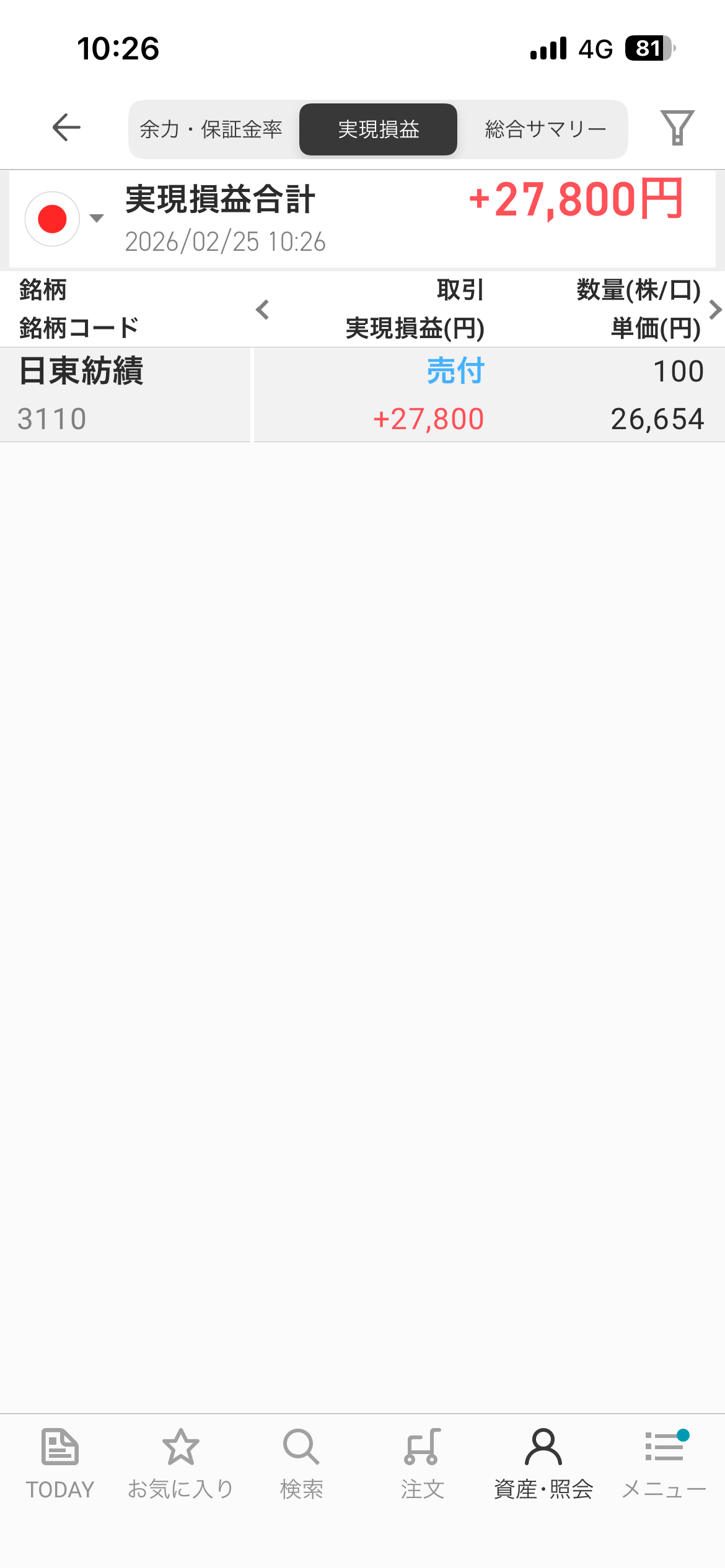Open the filter funnel icon

click(677, 128)
